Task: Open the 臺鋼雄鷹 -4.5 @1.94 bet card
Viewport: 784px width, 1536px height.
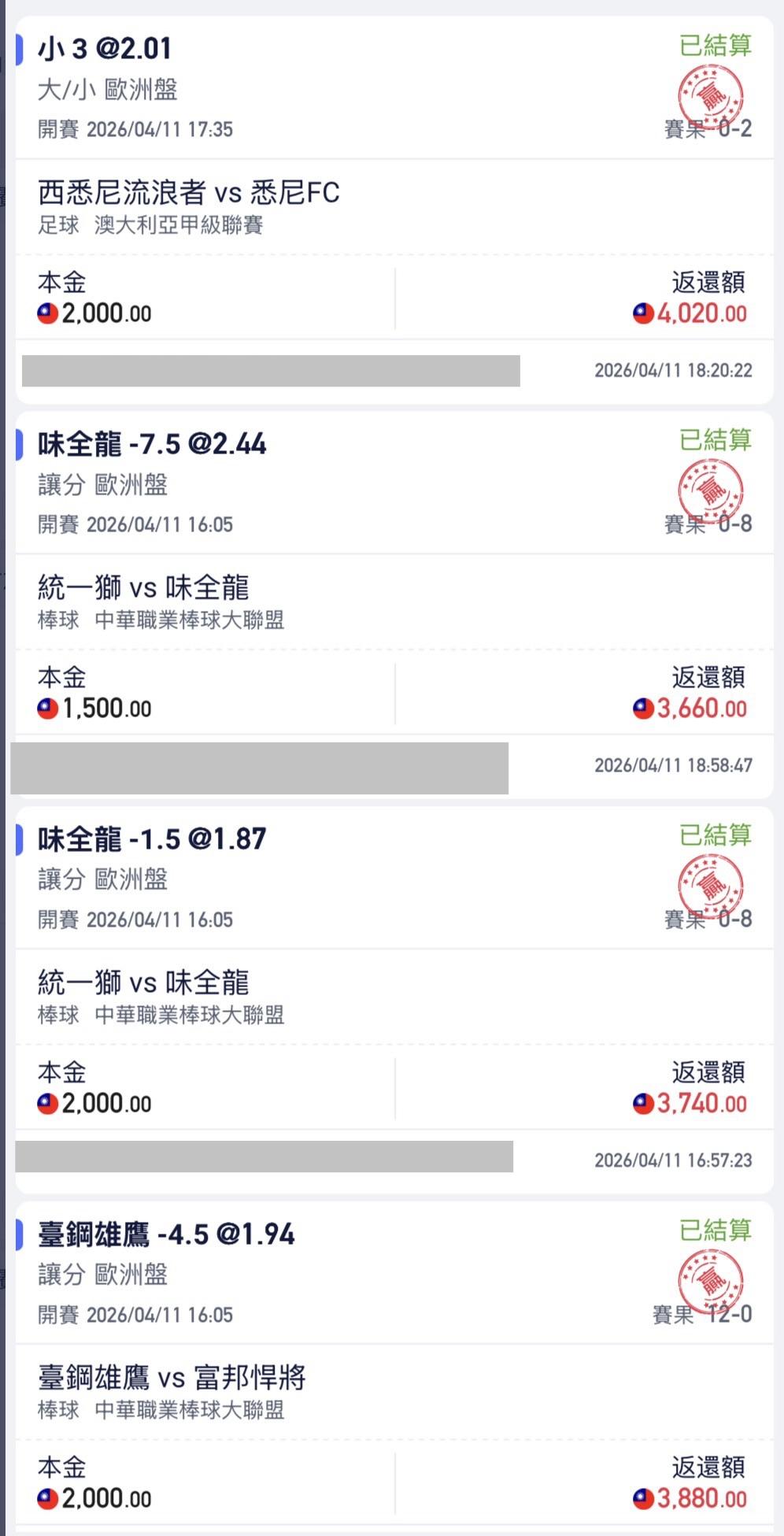Action: click(x=394, y=1368)
